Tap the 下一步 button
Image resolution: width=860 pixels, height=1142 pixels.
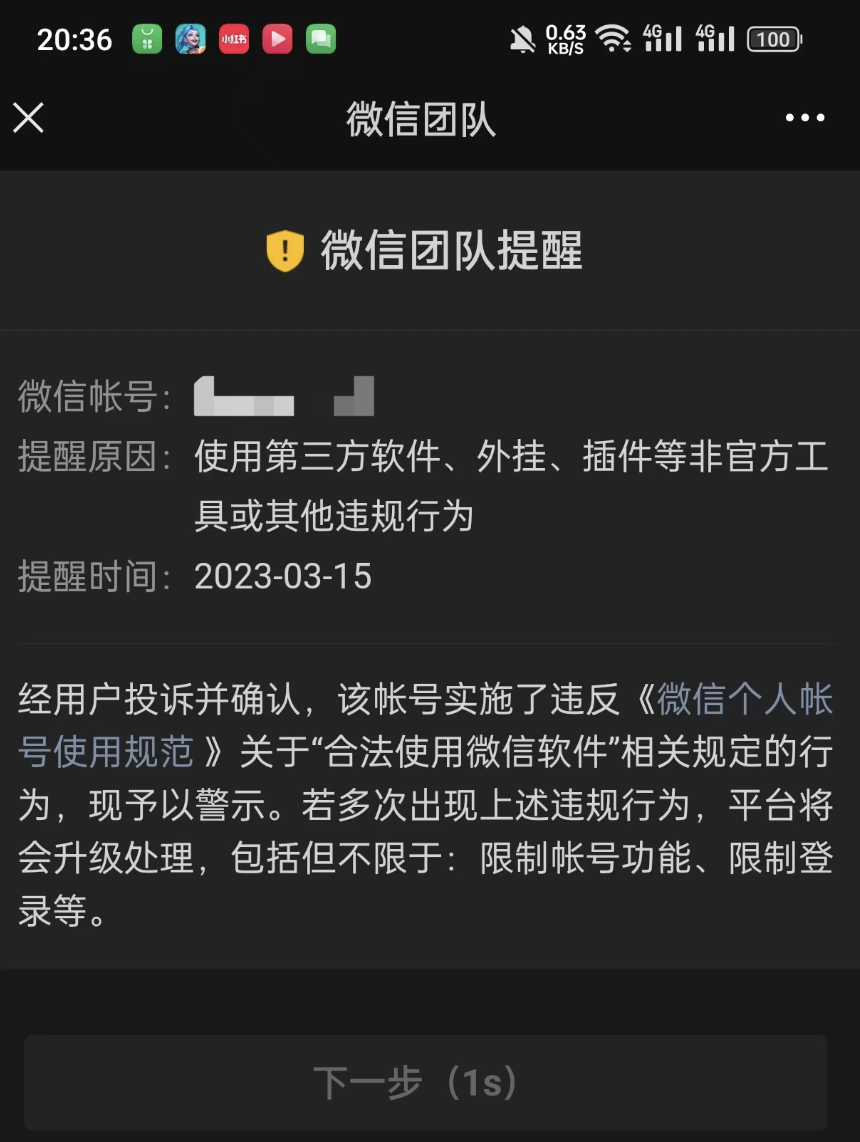425,1082
